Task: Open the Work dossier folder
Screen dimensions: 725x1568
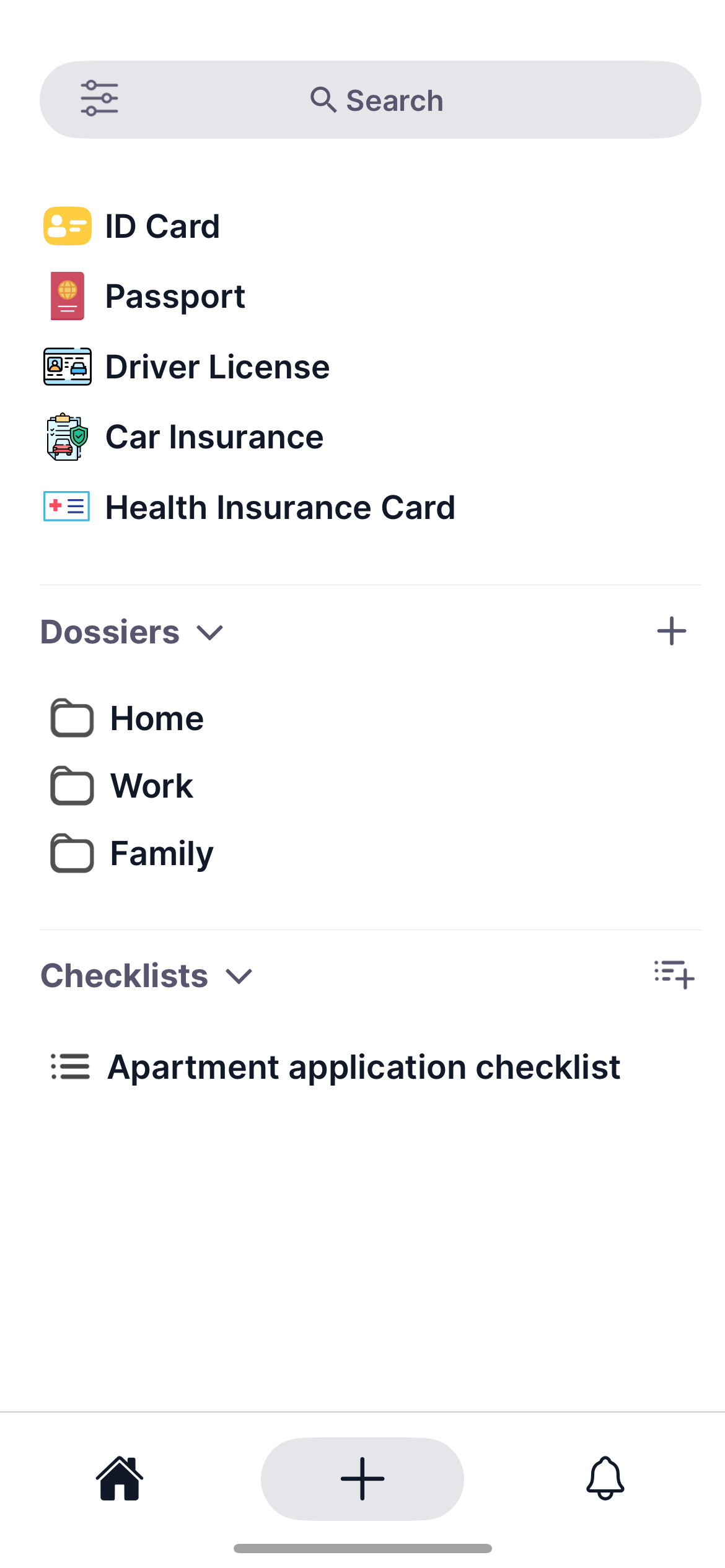Action: [151, 786]
